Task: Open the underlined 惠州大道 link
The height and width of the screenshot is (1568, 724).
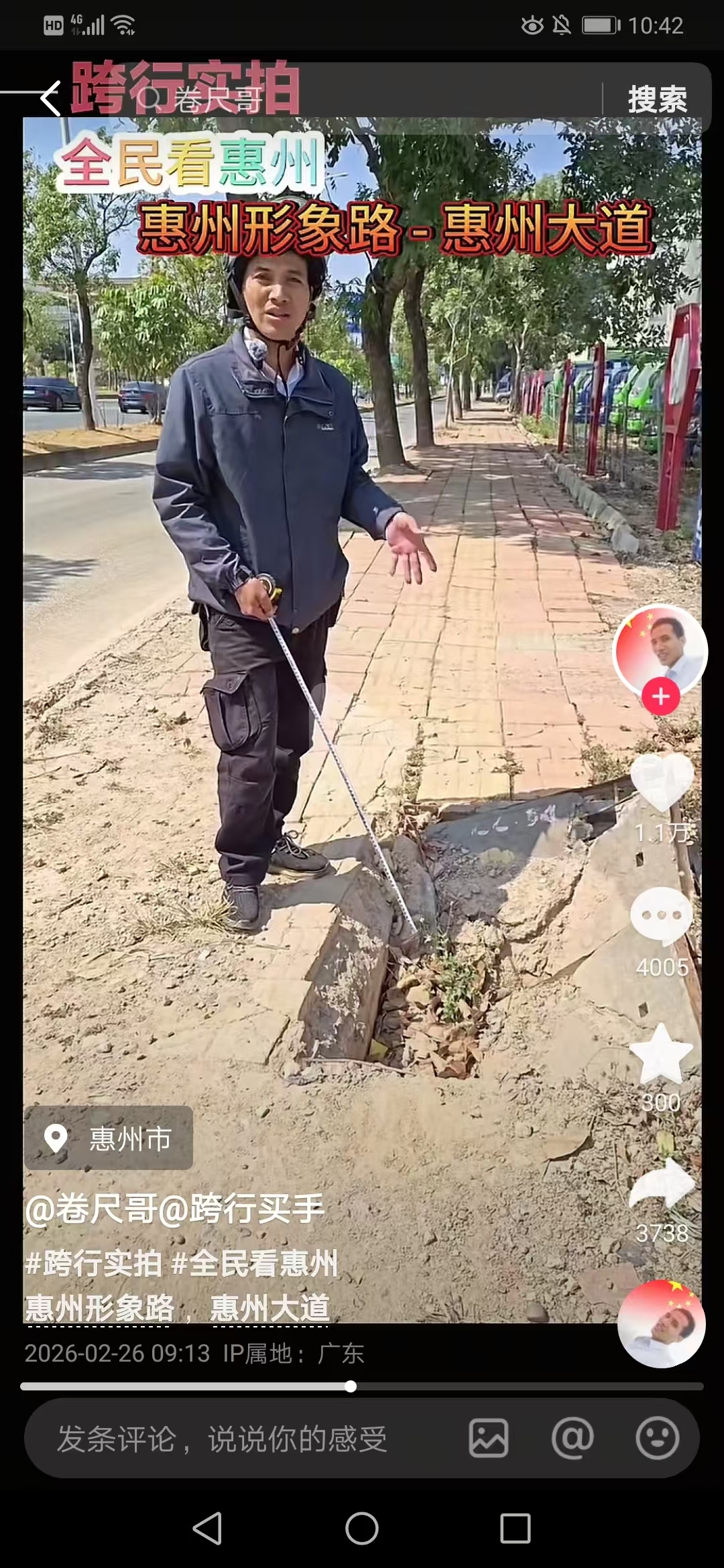Action: pos(269,1308)
